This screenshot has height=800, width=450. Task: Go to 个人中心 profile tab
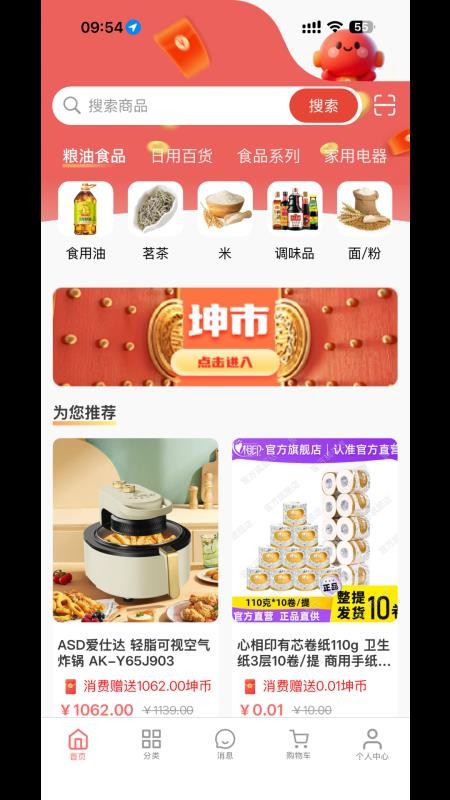[x=372, y=744]
